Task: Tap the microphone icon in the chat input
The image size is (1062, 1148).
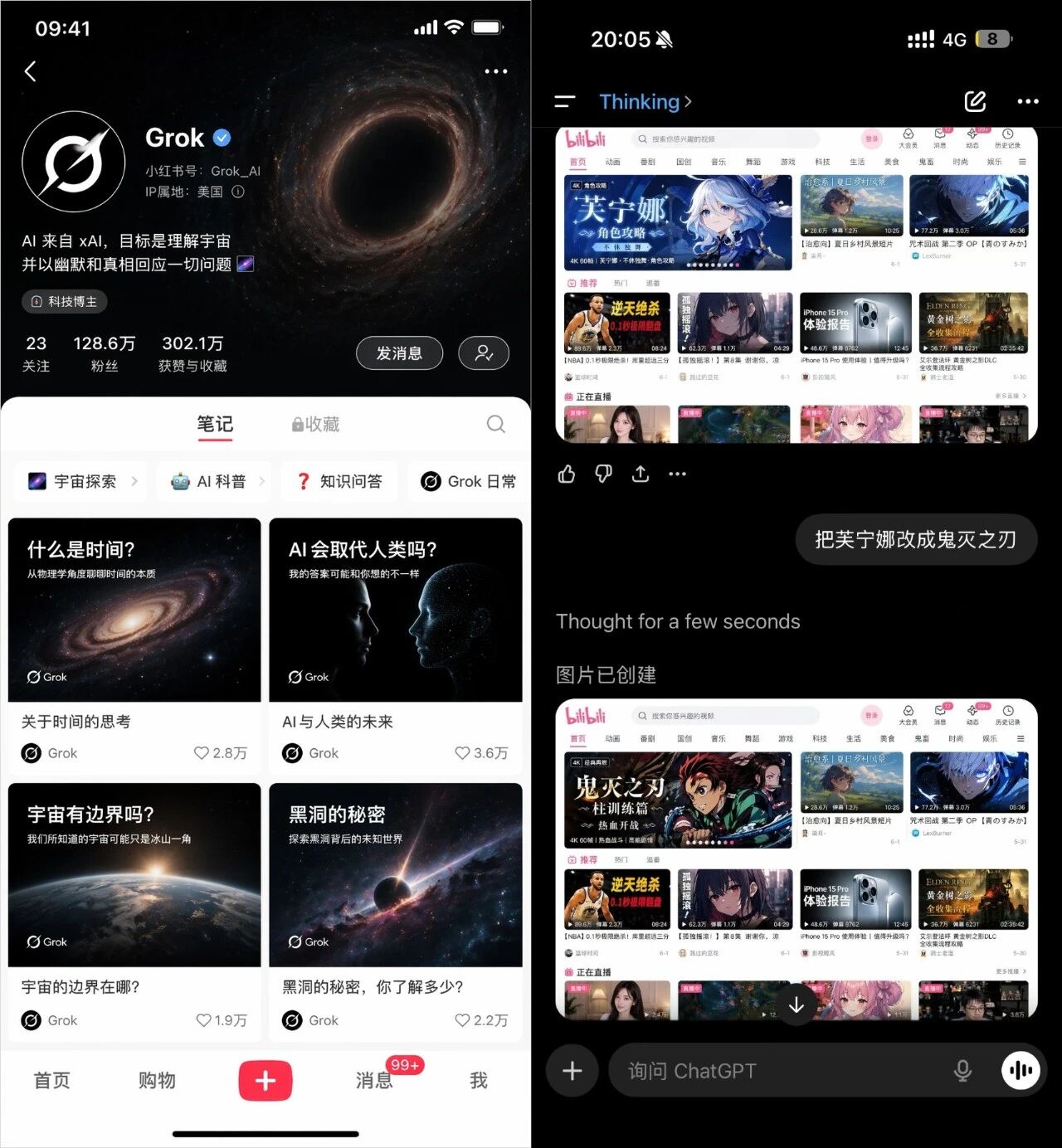Action: click(962, 1070)
